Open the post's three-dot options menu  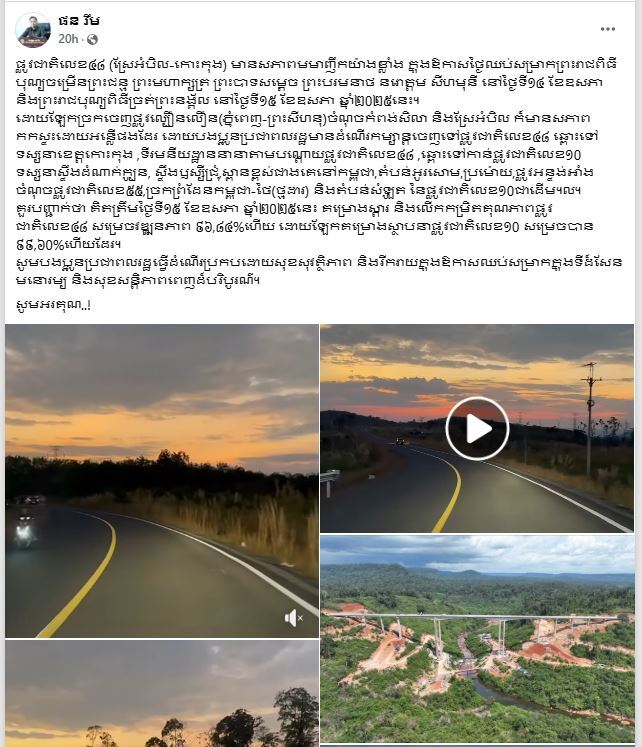pos(608,29)
